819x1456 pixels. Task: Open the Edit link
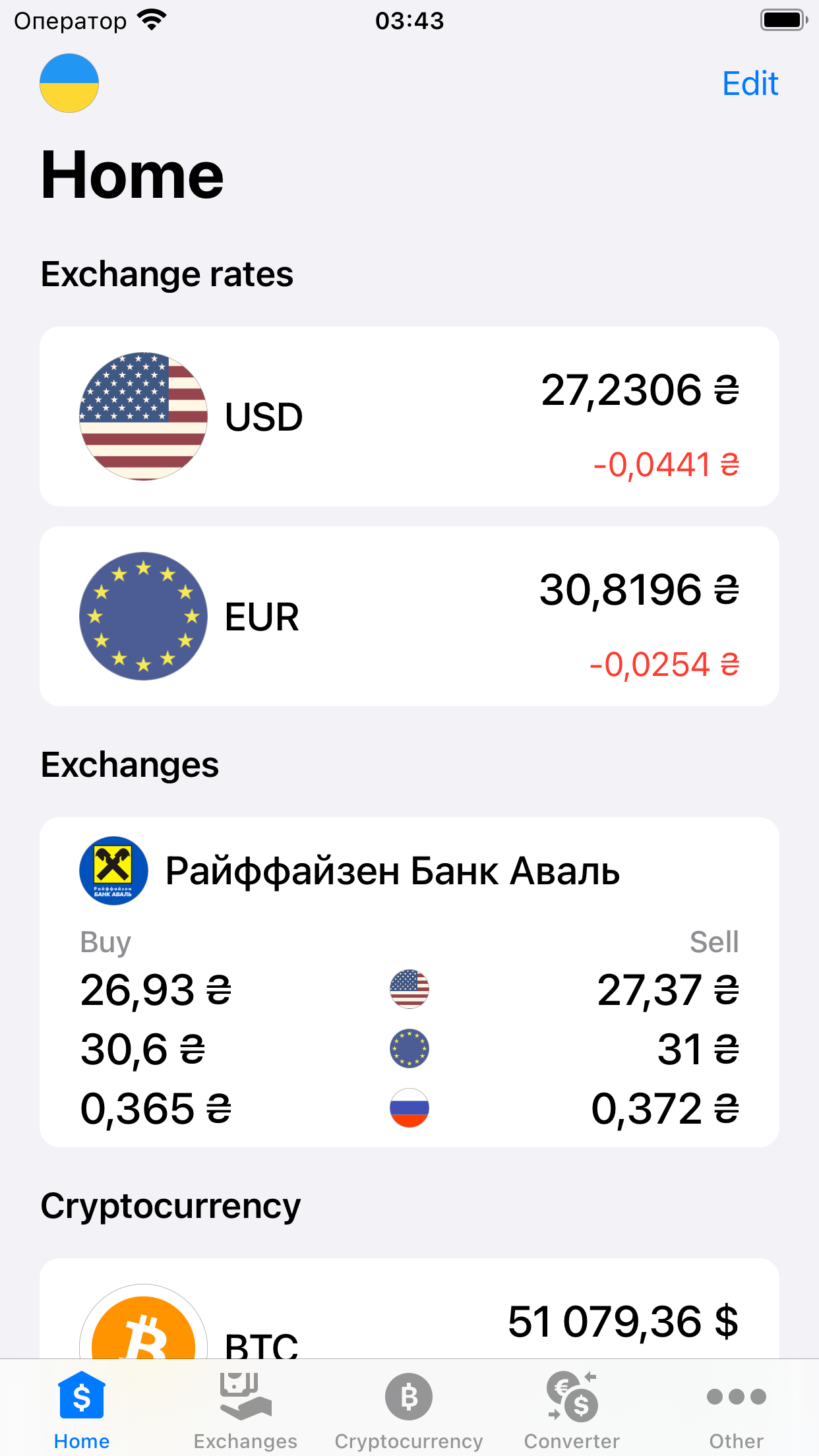click(x=749, y=83)
